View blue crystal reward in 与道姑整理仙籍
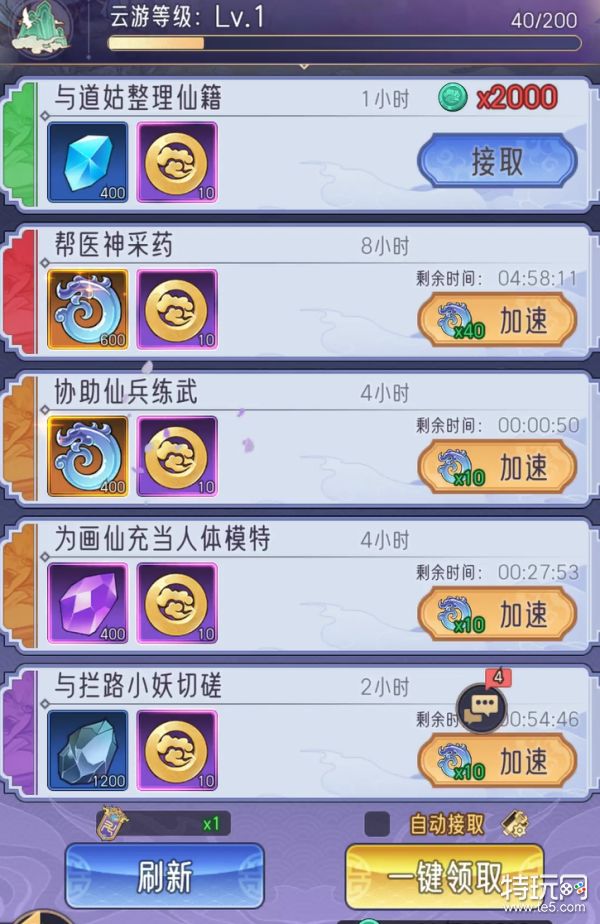This screenshot has width=600, height=924. tap(88, 162)
